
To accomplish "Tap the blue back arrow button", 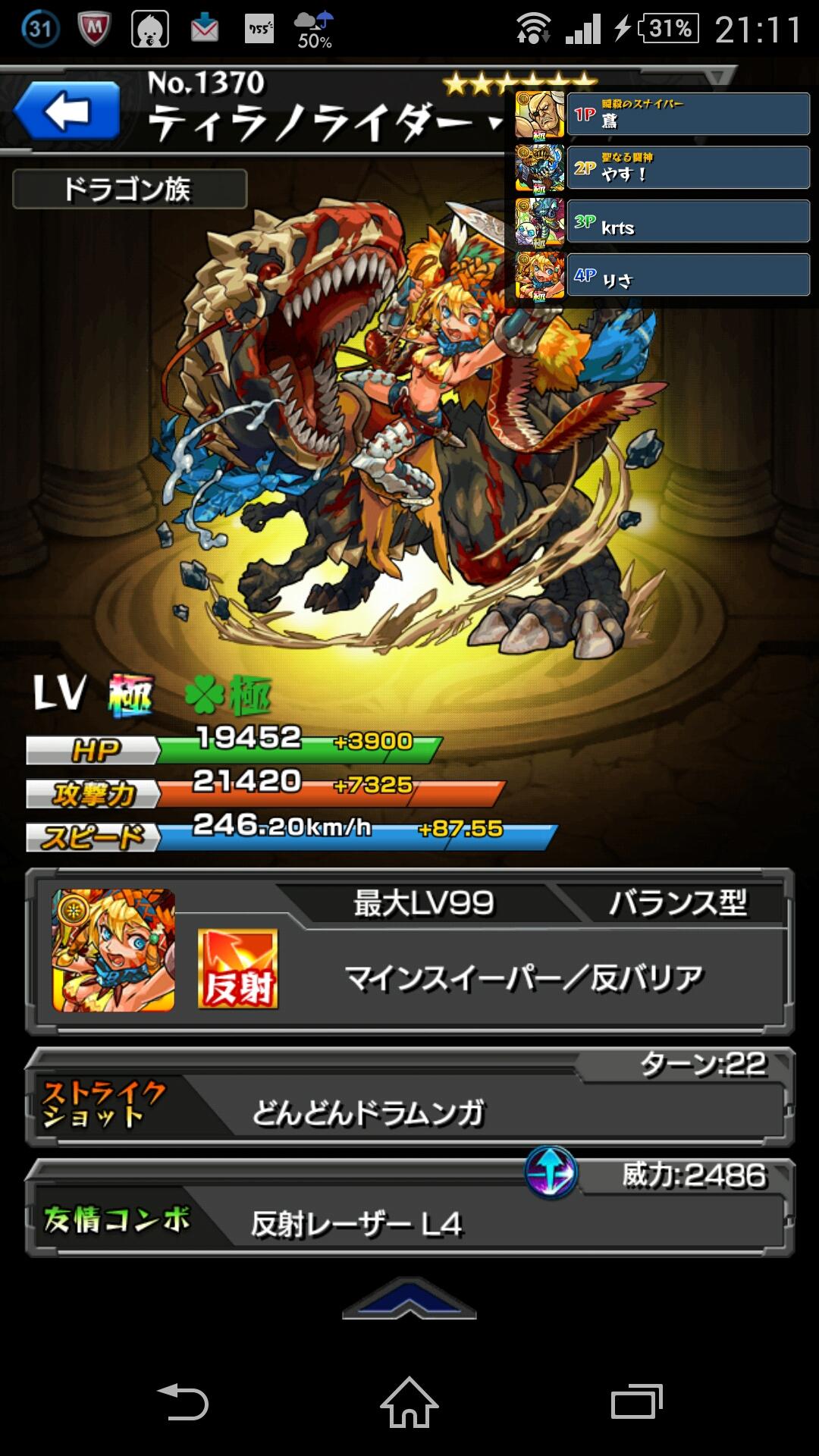I will point(67,112).
